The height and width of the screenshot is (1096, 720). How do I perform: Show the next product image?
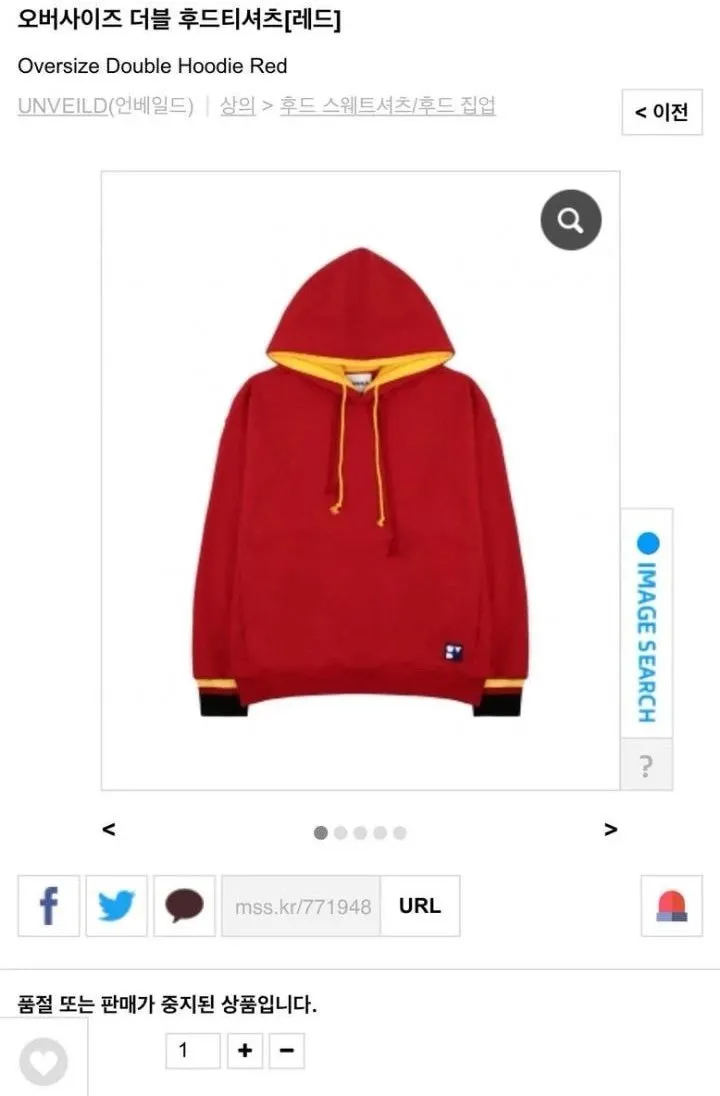coord(610,829)
